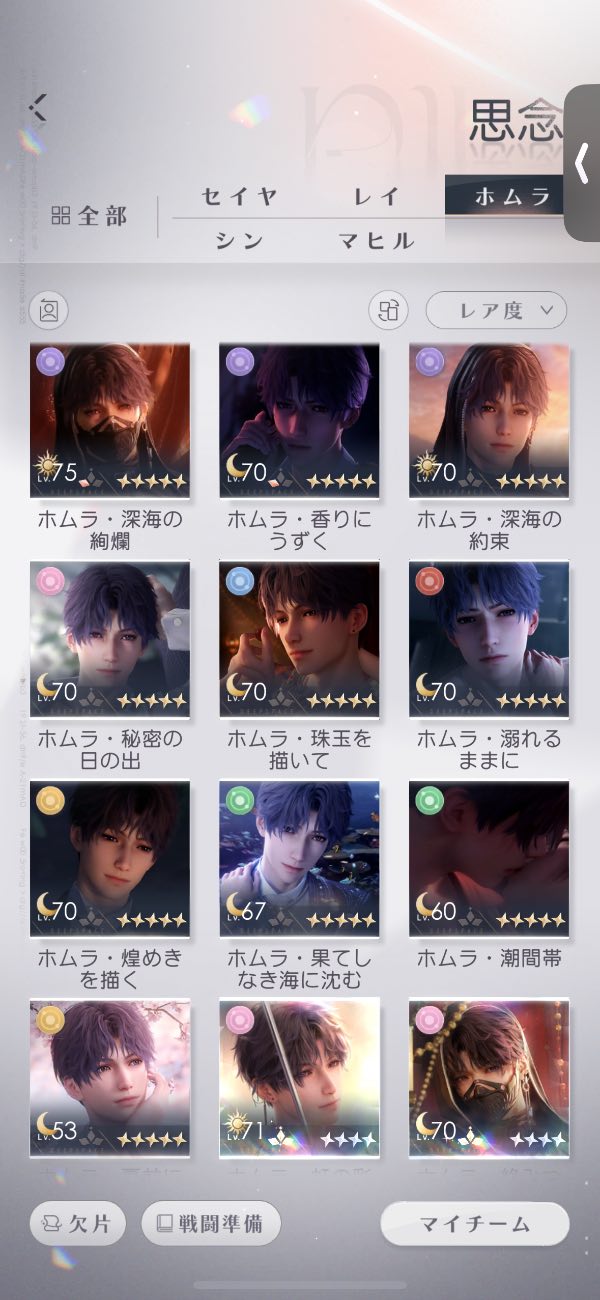
Task: Switch to the 全部 tab
Action: [89, 216]
